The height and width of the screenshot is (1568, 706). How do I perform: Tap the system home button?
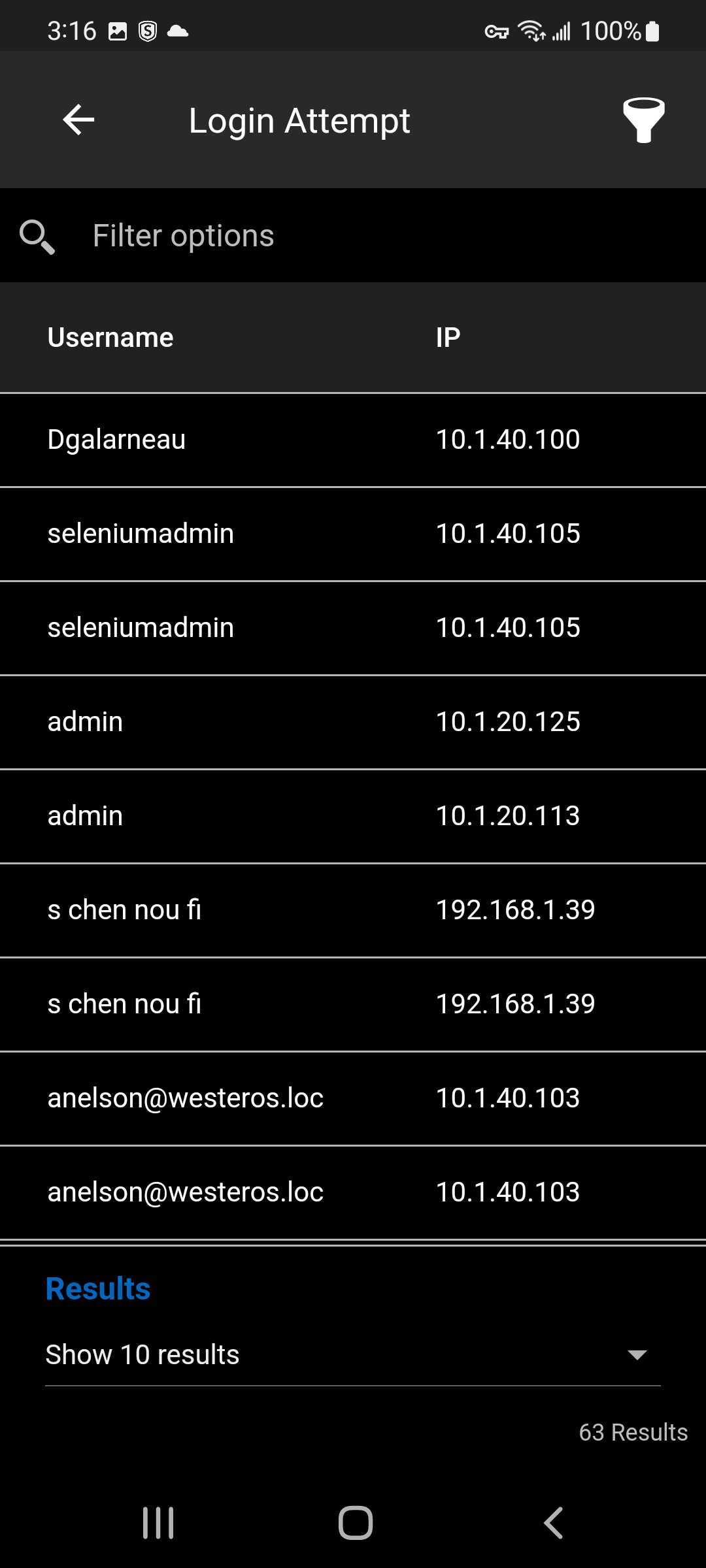pos(355,1523)
